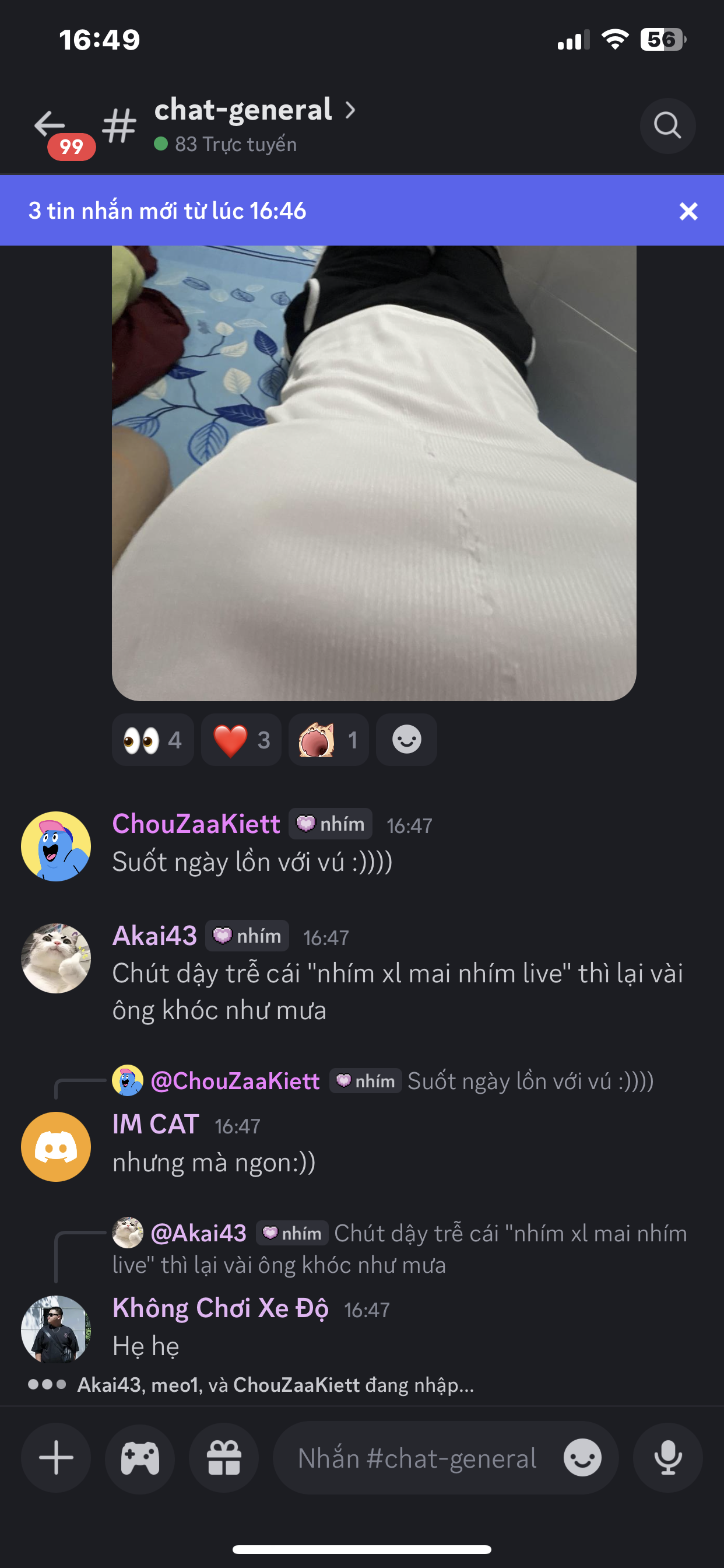Open the plus attachment menu
This screenshot has height=1568, width=724.
click(56, 1458)
